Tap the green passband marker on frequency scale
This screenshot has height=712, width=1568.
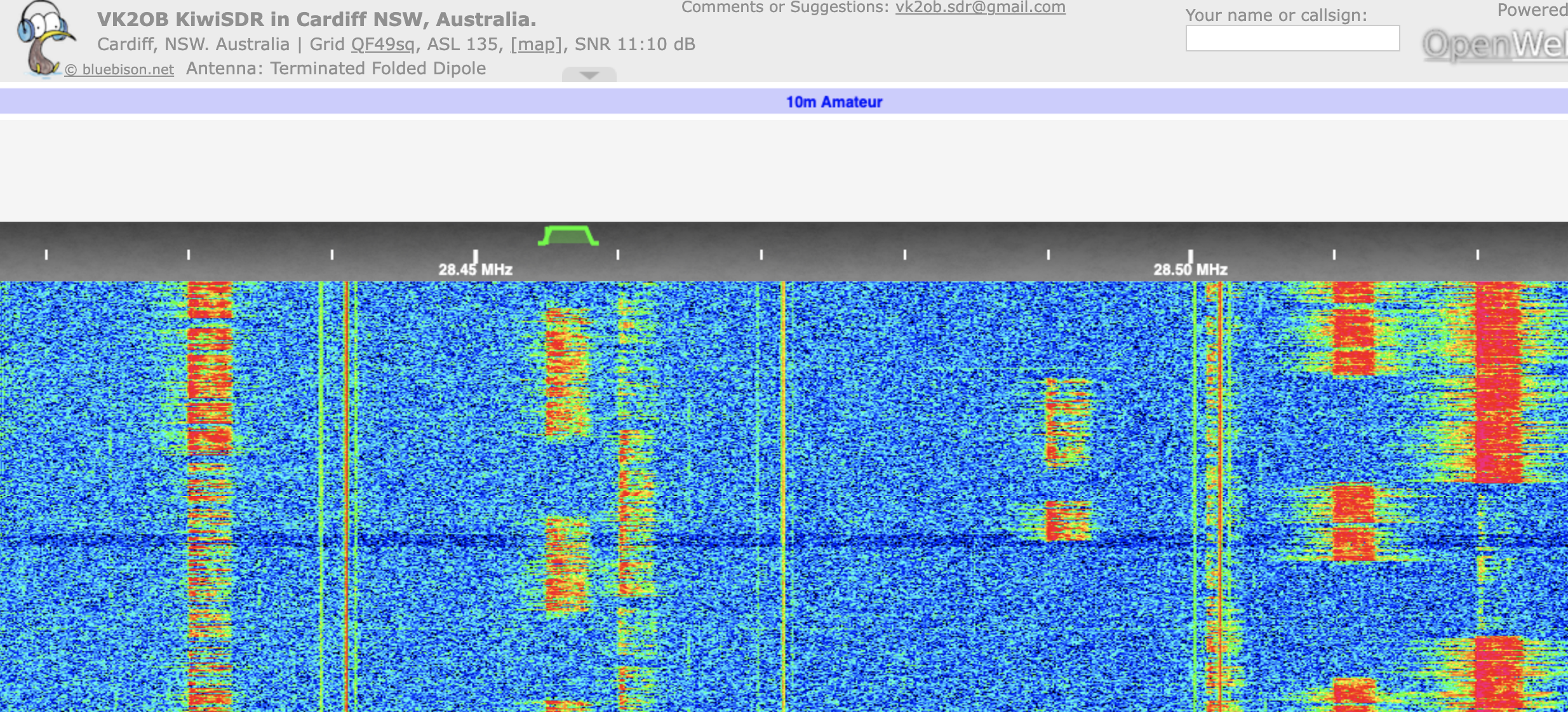tap(568, 236)
